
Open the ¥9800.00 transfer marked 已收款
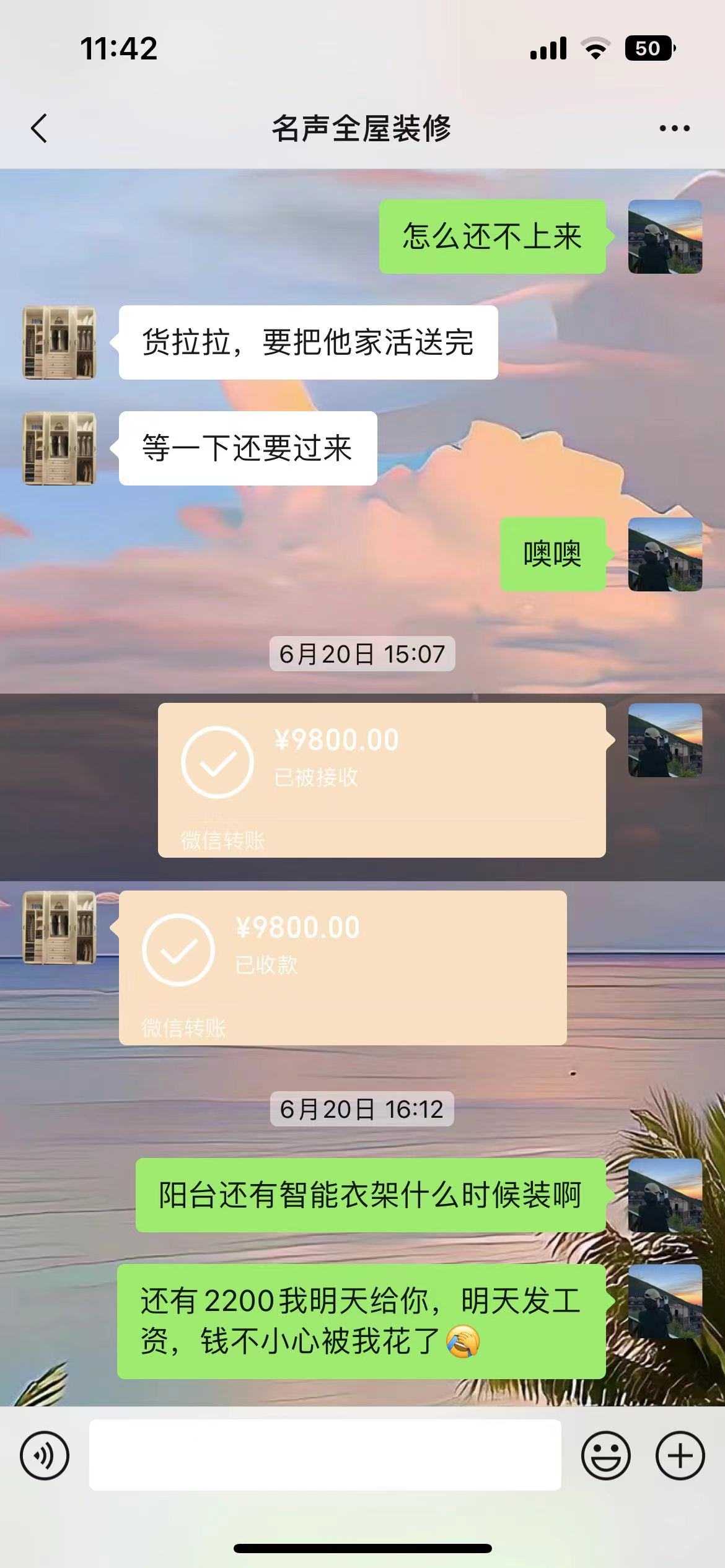coord(342,967)
